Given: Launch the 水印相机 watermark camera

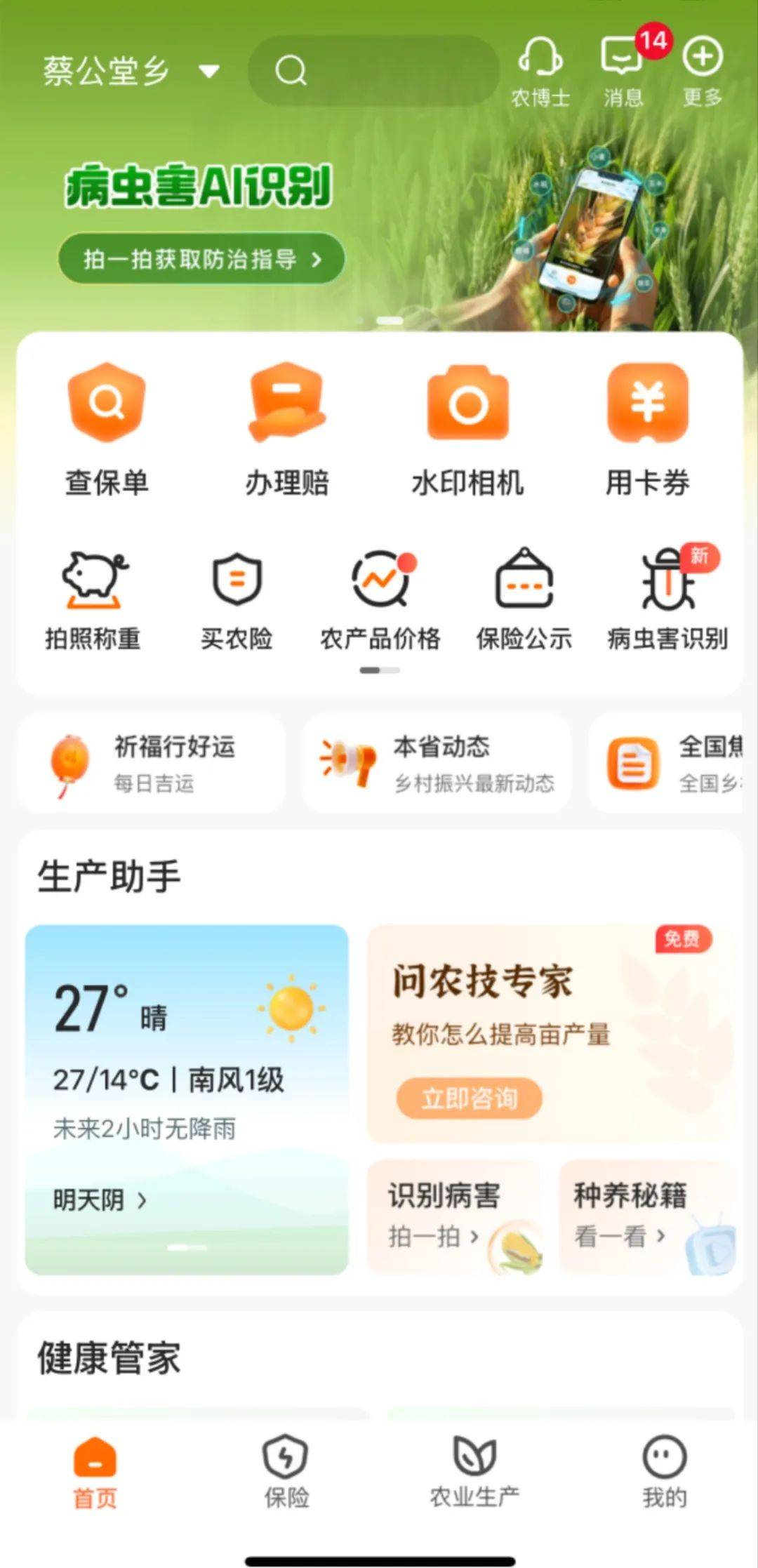Looking at the screenshot, I should point(467,430).
